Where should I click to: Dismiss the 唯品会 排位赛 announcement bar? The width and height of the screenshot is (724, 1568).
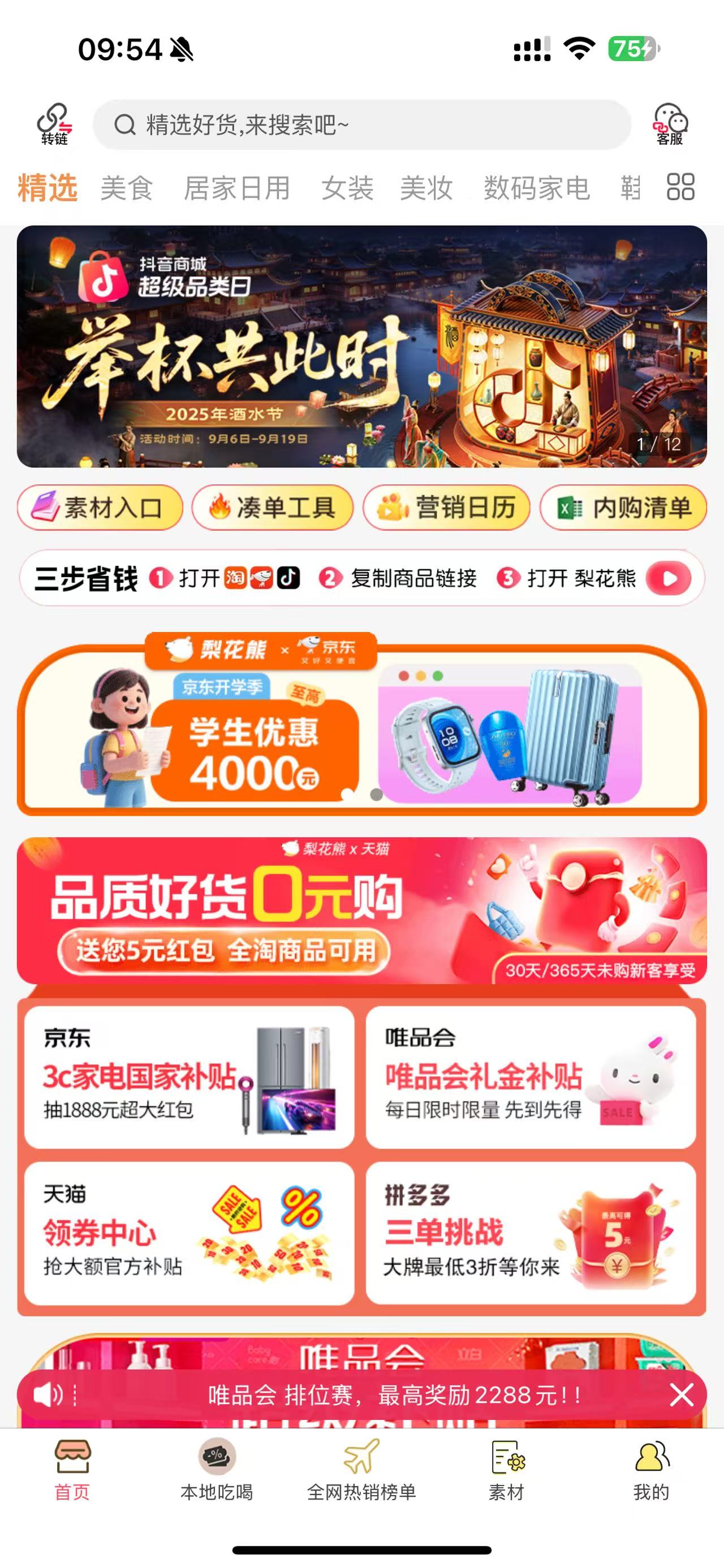[681, 1394]
